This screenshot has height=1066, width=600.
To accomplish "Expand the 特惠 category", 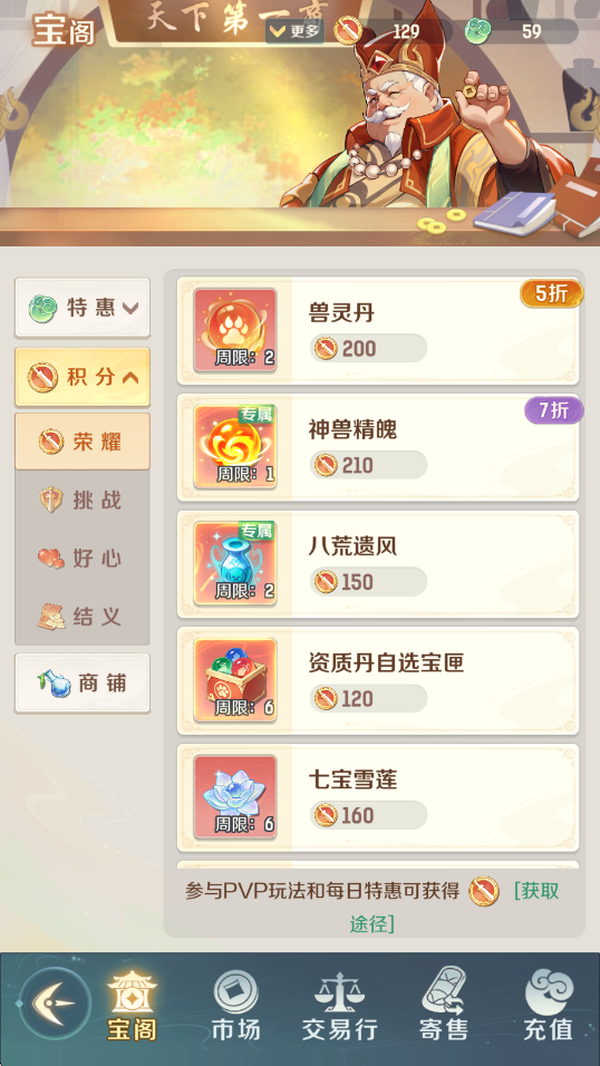I will [x=82, y=307].
